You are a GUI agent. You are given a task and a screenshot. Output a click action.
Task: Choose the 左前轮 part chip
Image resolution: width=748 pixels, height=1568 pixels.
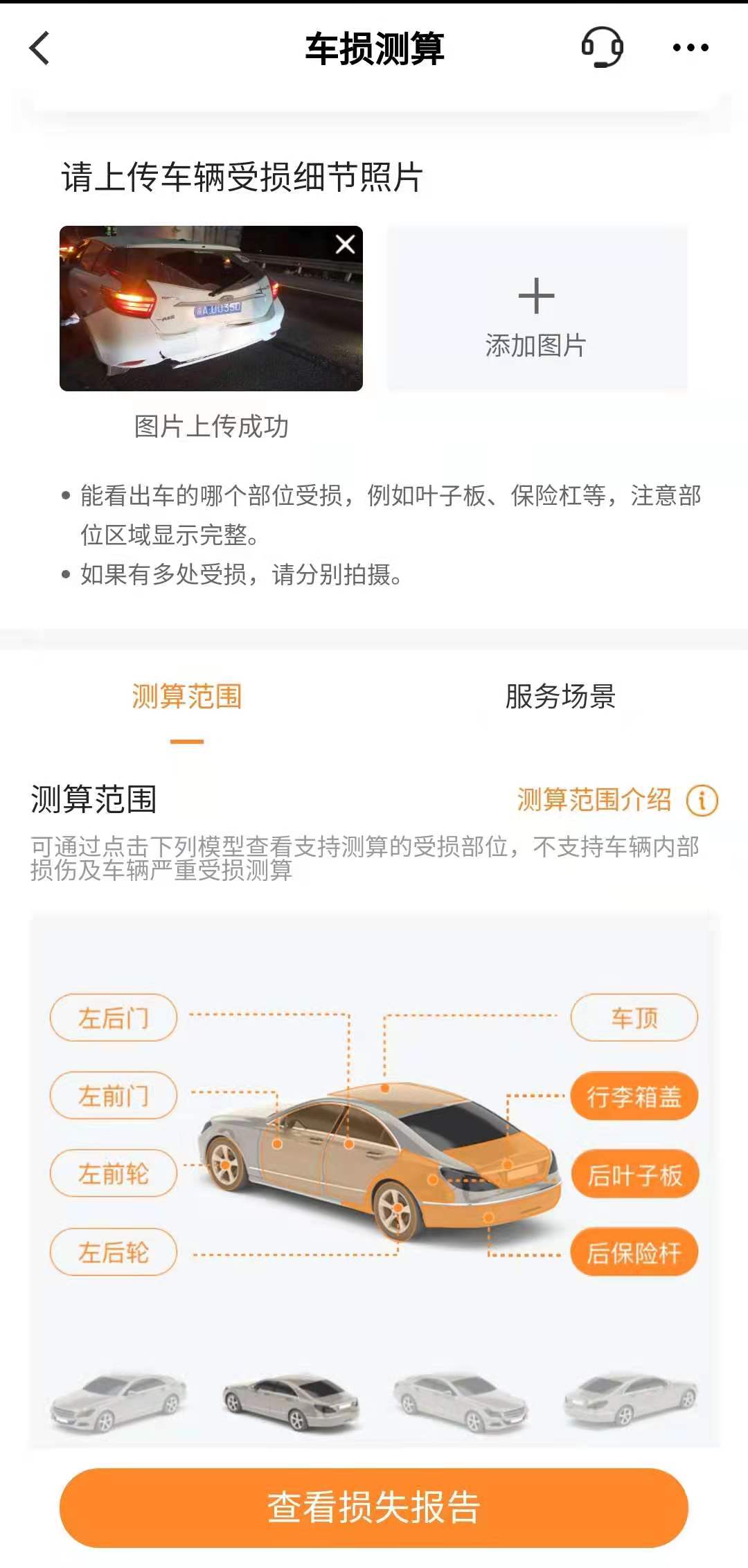[114, 1174]
